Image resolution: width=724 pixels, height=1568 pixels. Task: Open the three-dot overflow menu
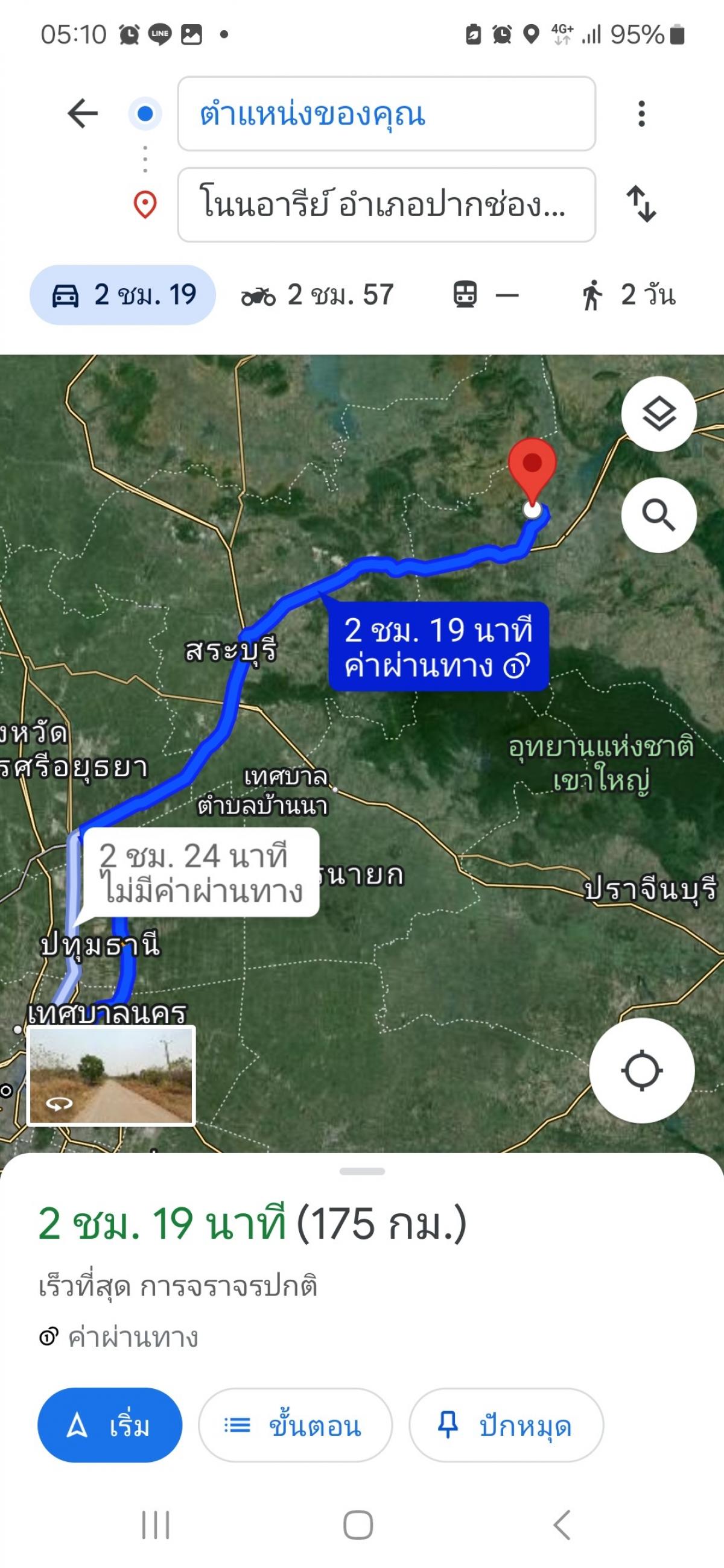click(641, 114)
